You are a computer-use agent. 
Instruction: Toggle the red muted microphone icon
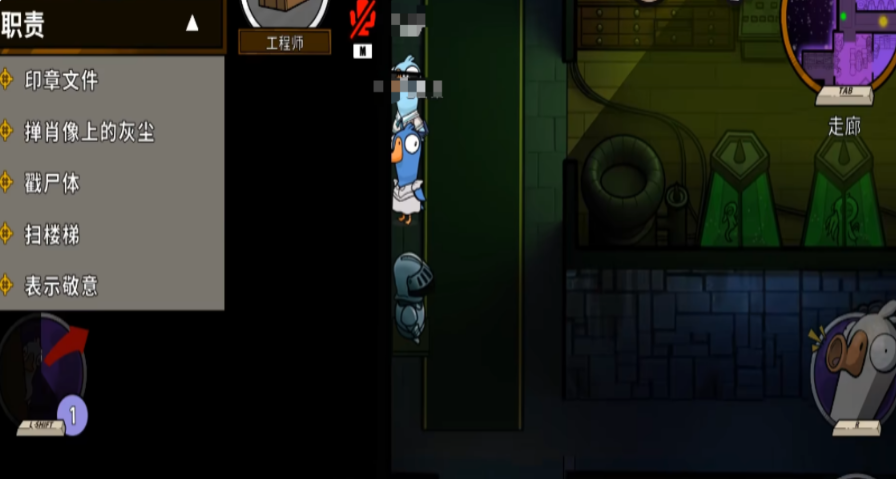pyautogui.click(x=362, y=22)
